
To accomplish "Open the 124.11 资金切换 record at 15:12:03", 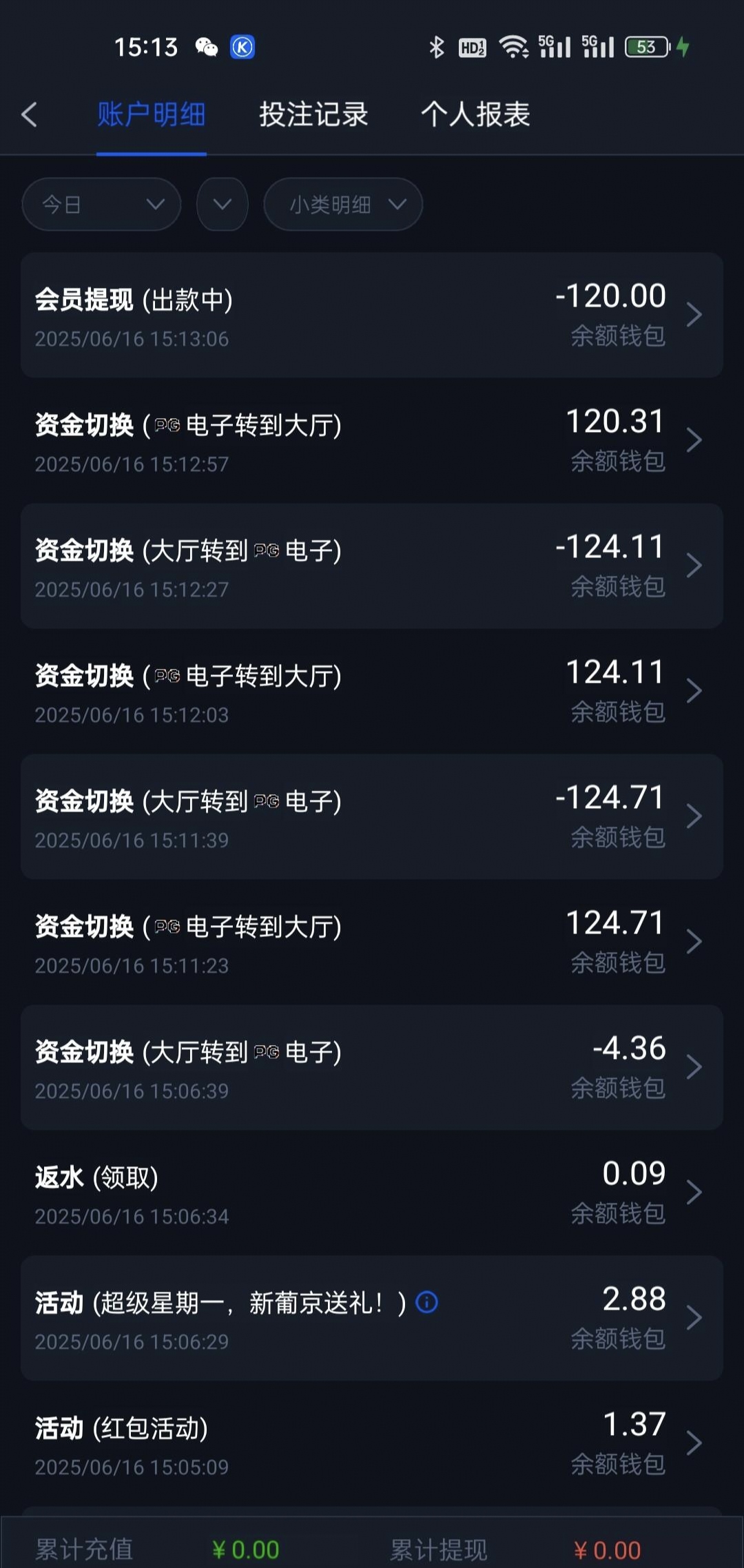I will click(x=372, y=691).
